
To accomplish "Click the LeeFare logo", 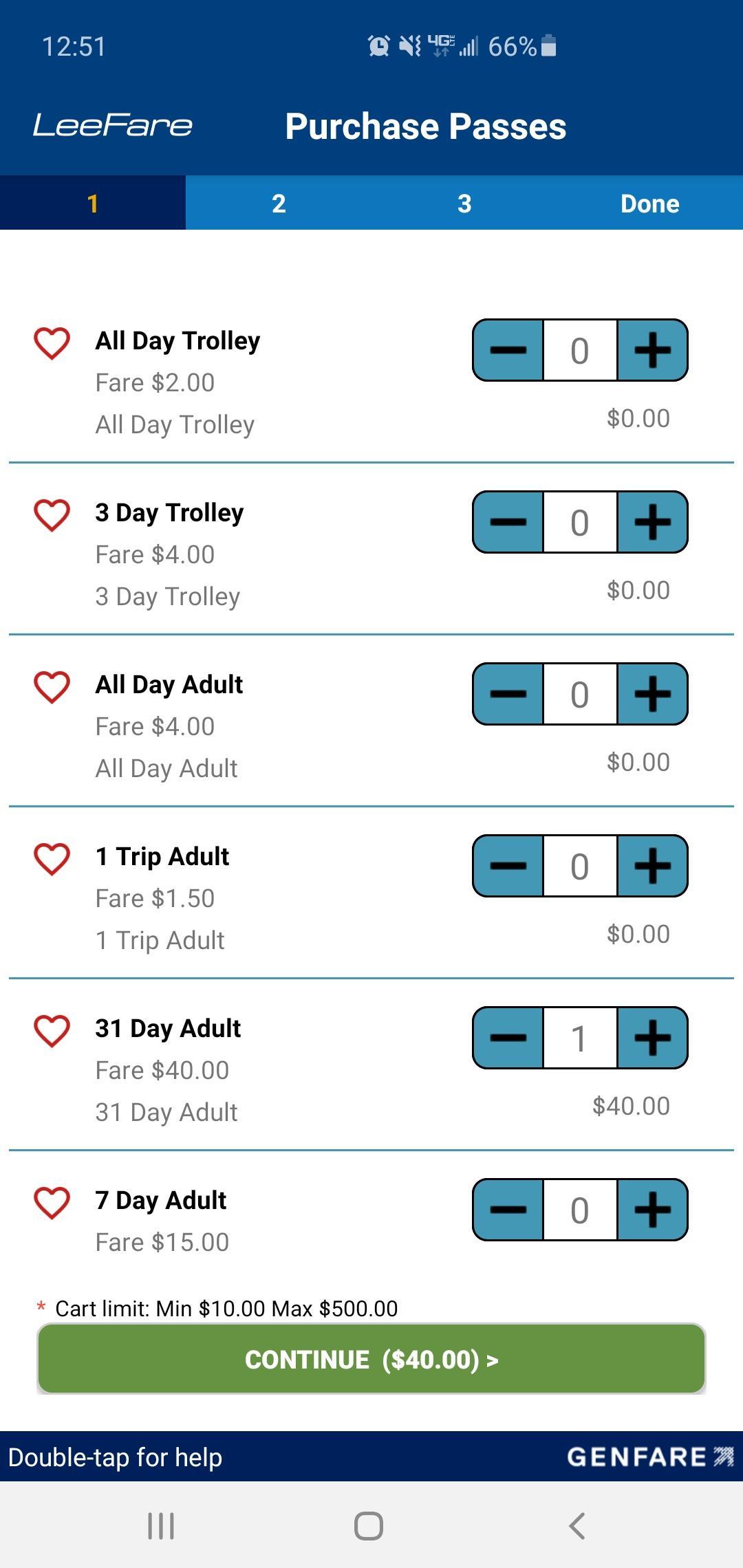I will [x=112, y=124].
